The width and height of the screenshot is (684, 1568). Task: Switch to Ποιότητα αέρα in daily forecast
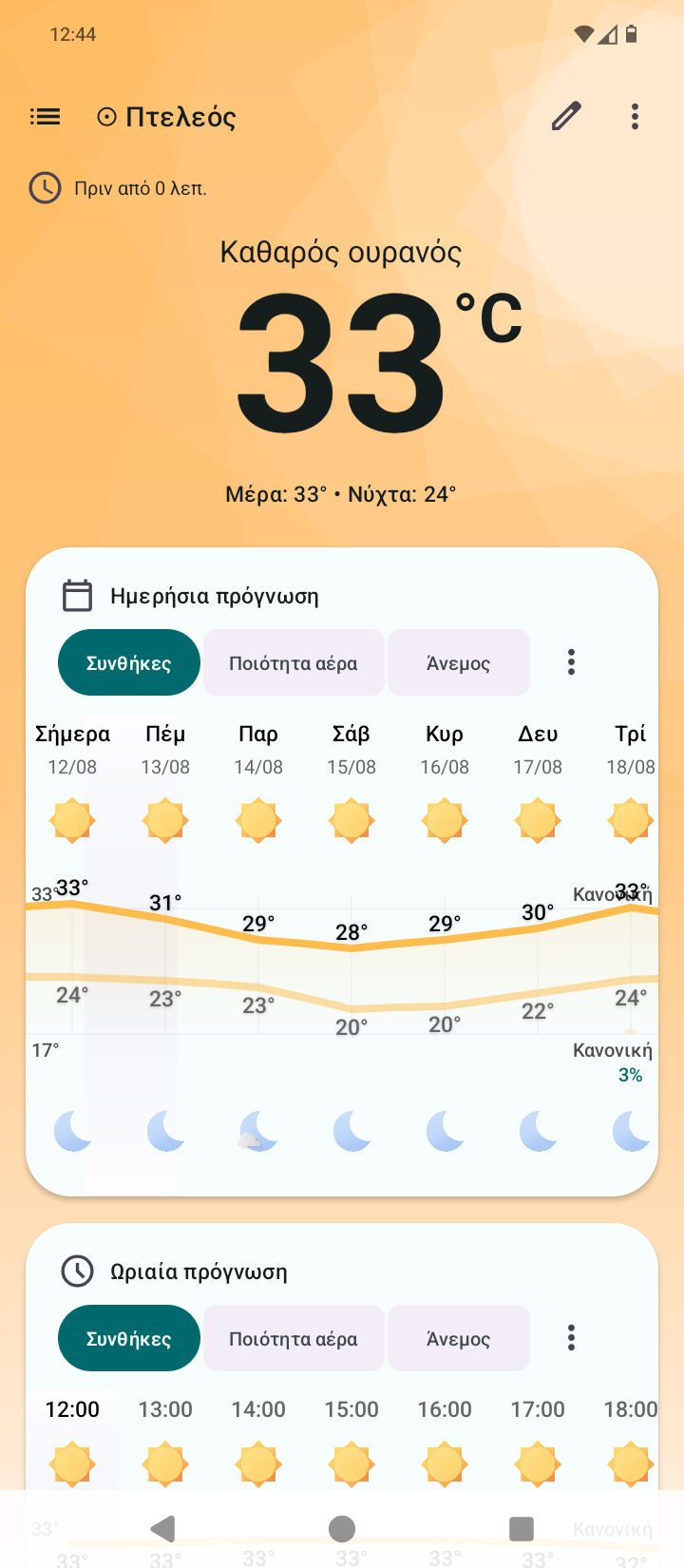[x=294, y=662]
